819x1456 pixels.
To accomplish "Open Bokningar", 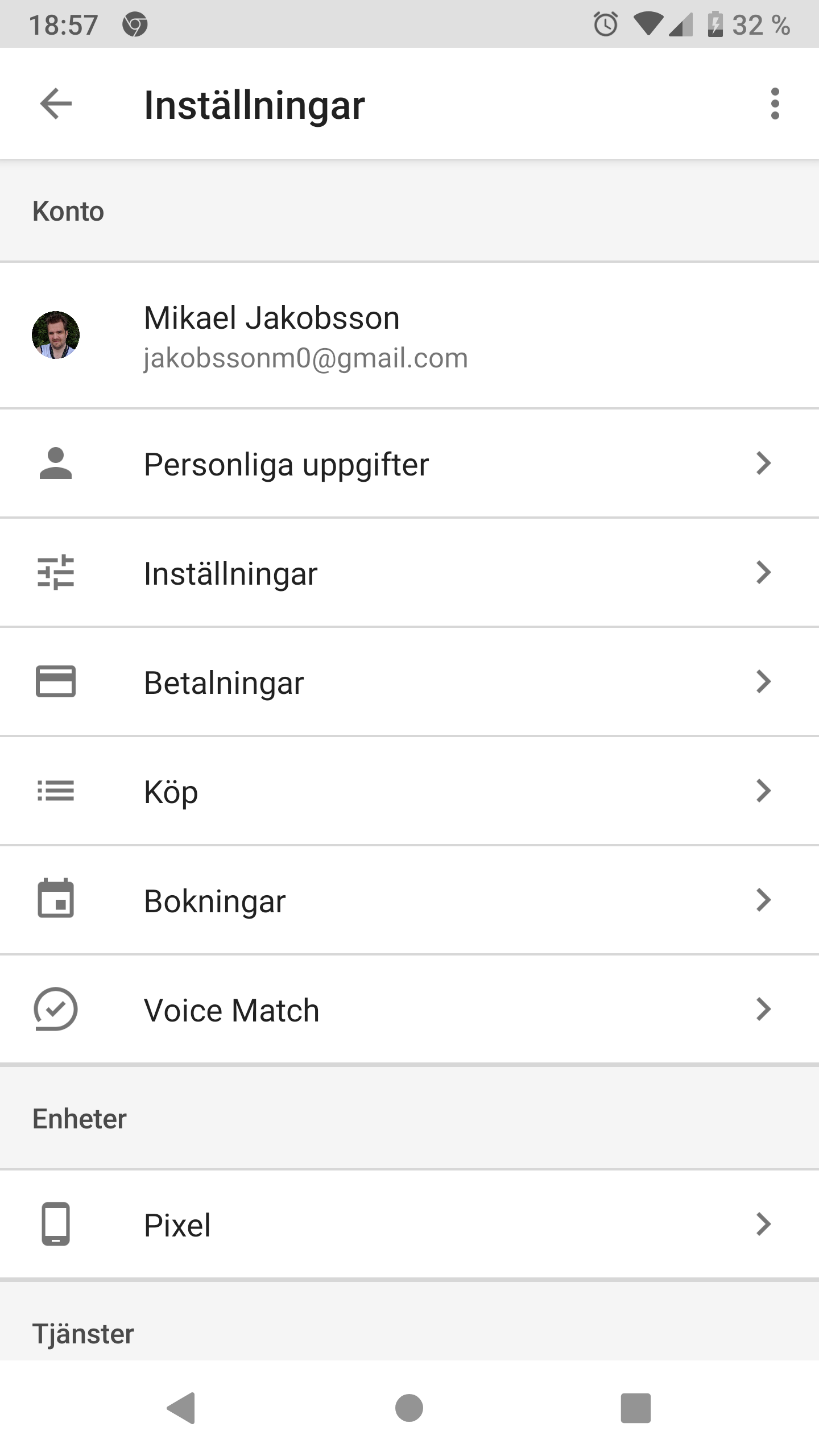I will [x=409, y=900].
